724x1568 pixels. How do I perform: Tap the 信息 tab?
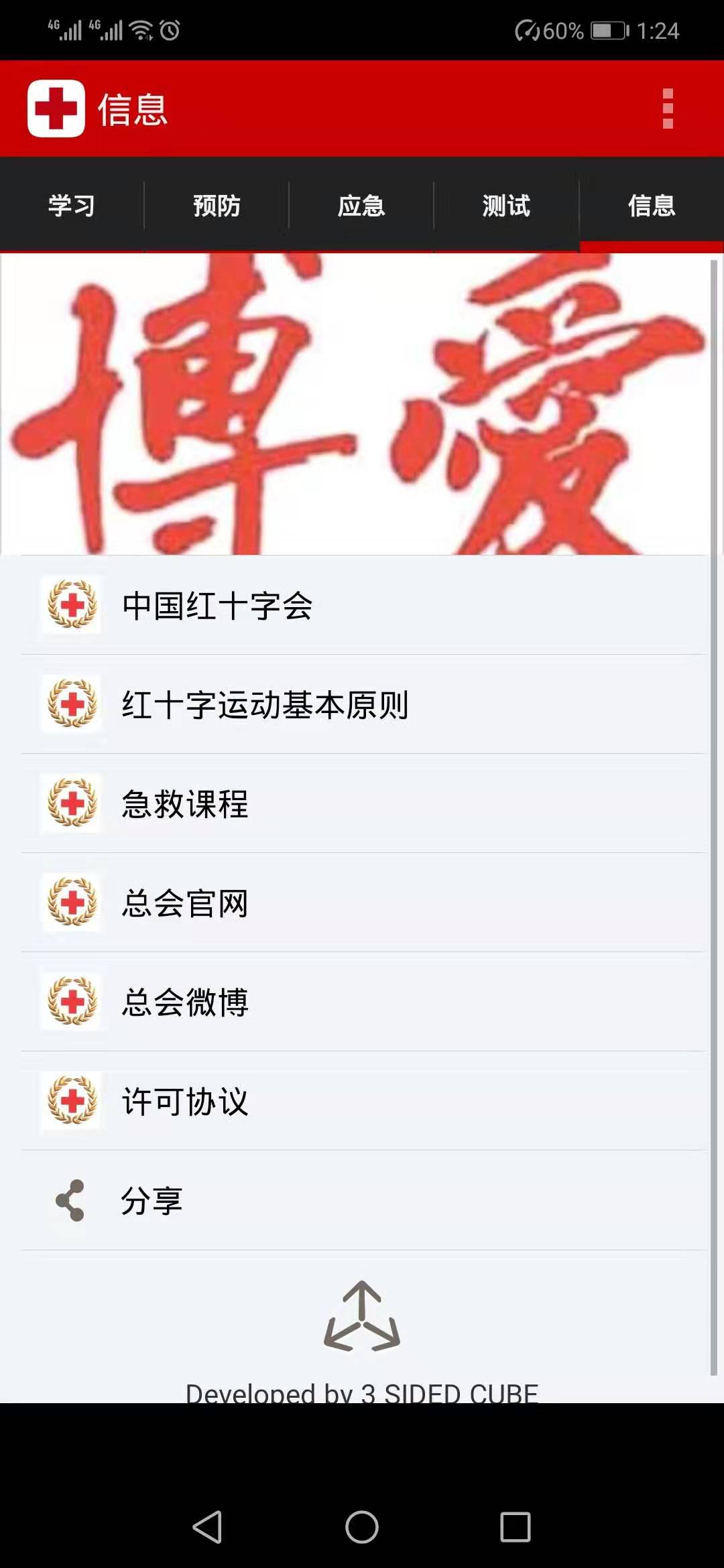pos(651,206)
